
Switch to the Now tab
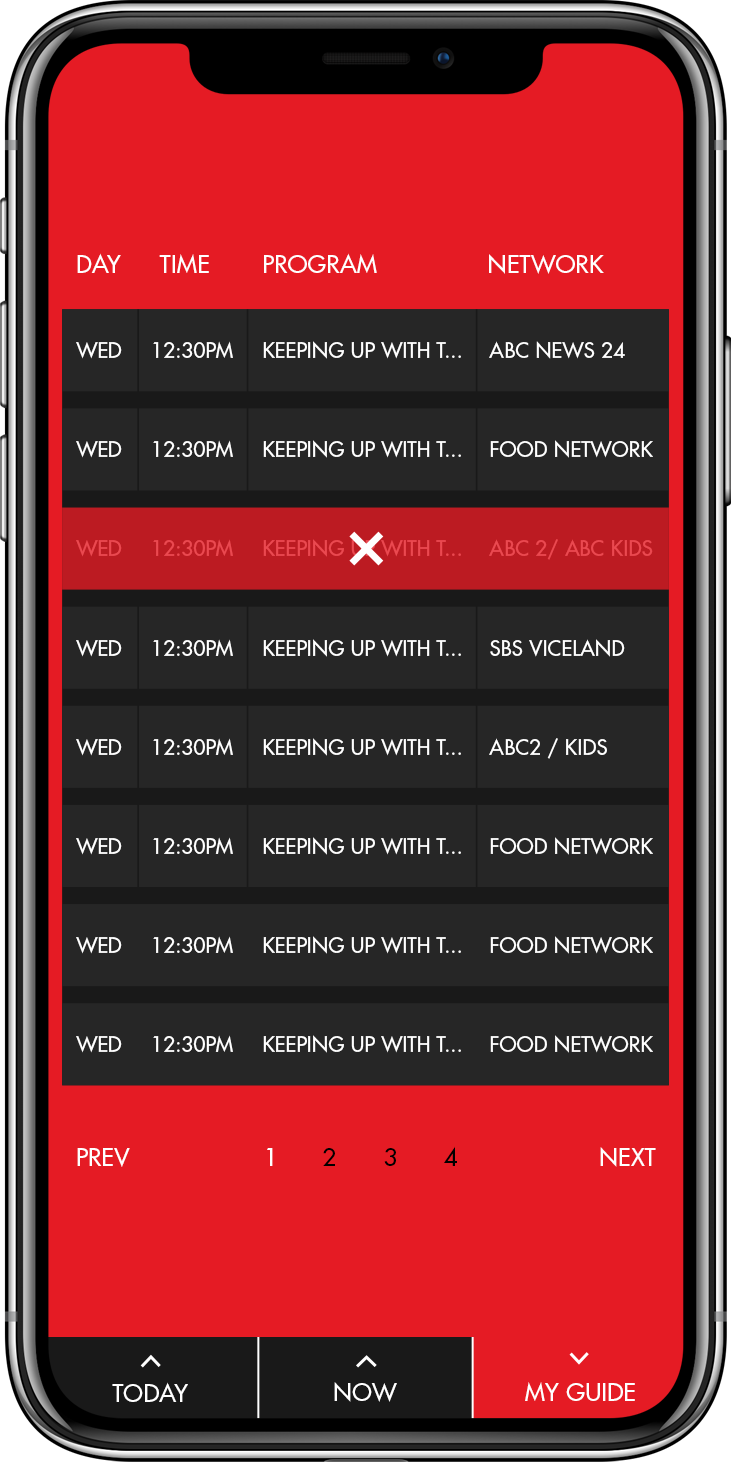click(365, 1378)
